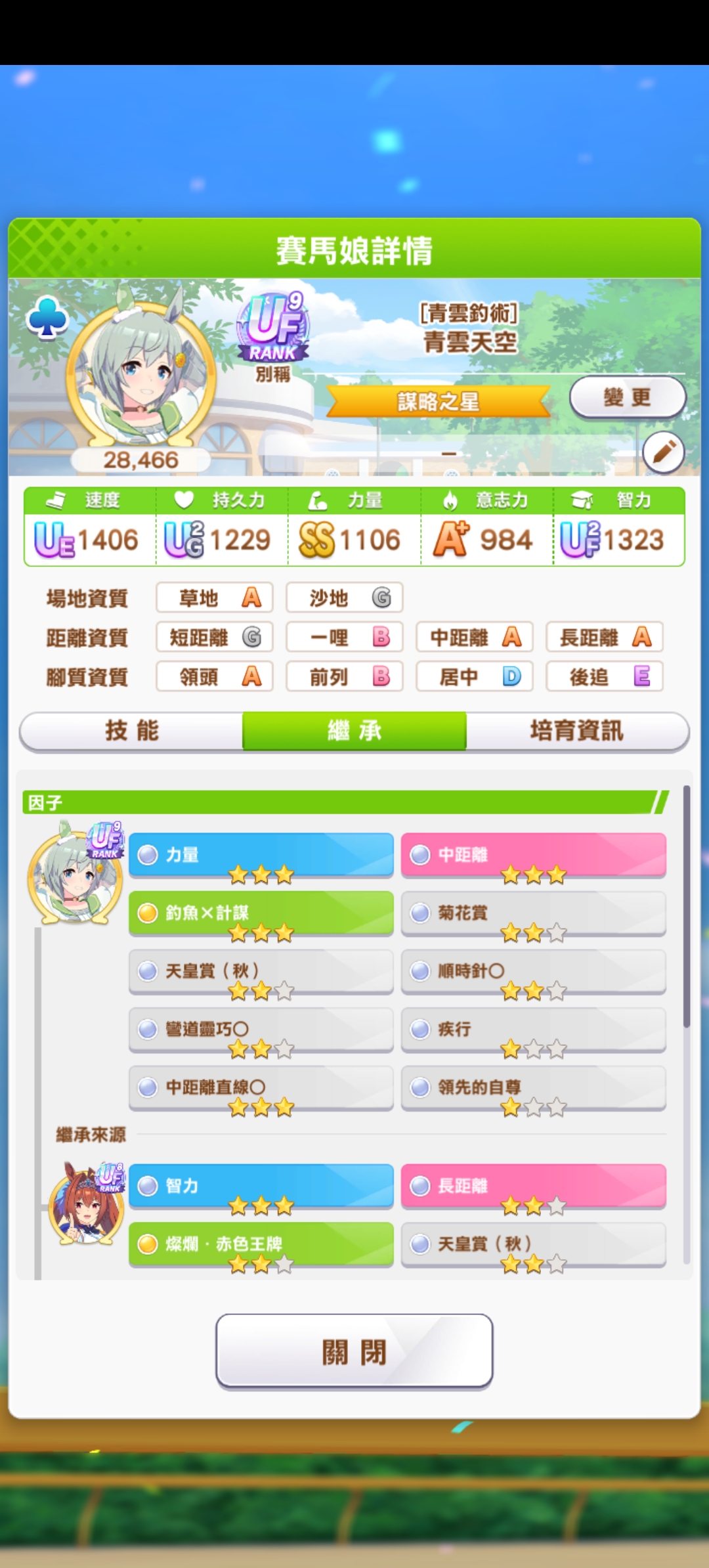The image size is (709, 1568).
Task: Open the 疾行 factor details
Action: pos(533,1029)
